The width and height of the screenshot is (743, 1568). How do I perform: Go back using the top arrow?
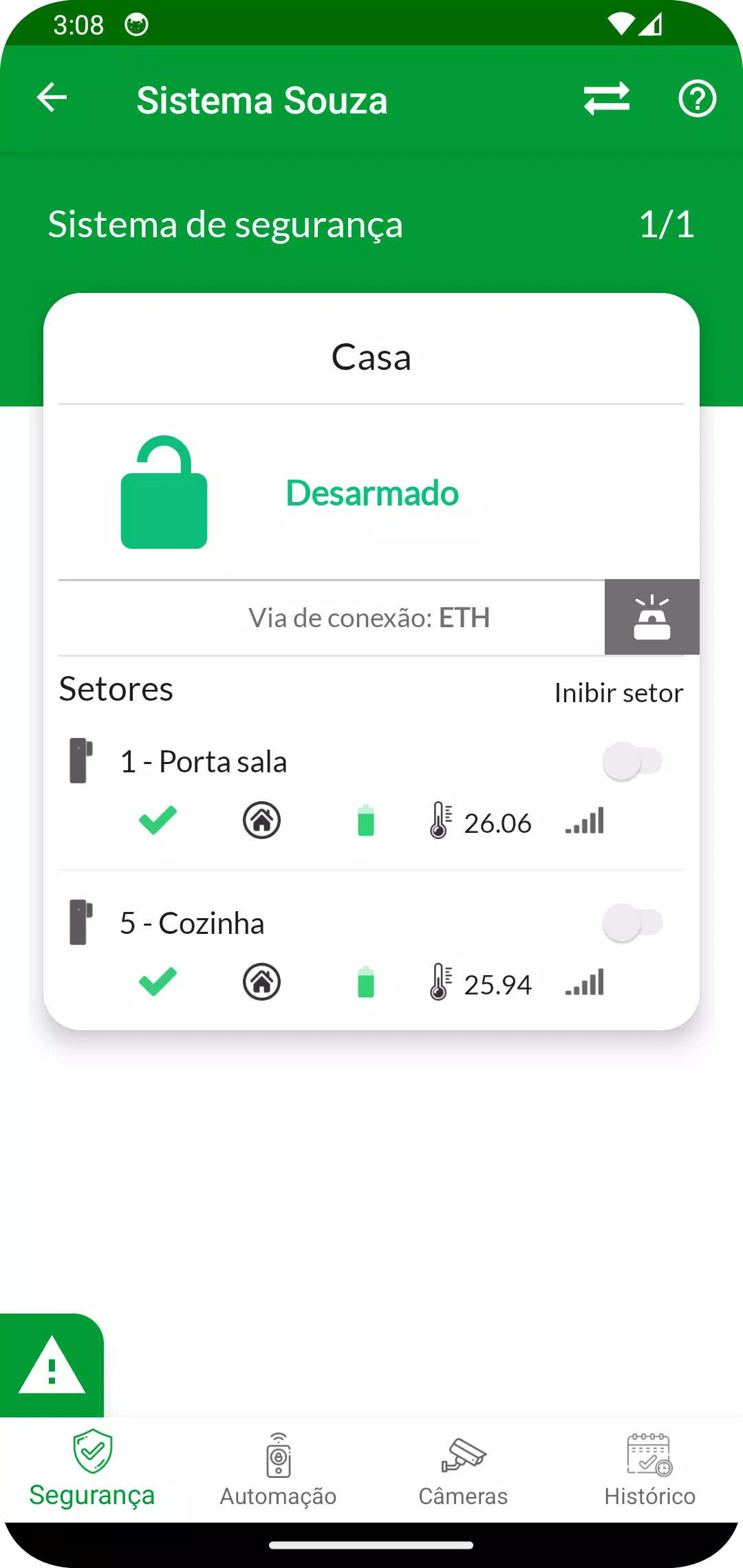(x=52, y=98)
